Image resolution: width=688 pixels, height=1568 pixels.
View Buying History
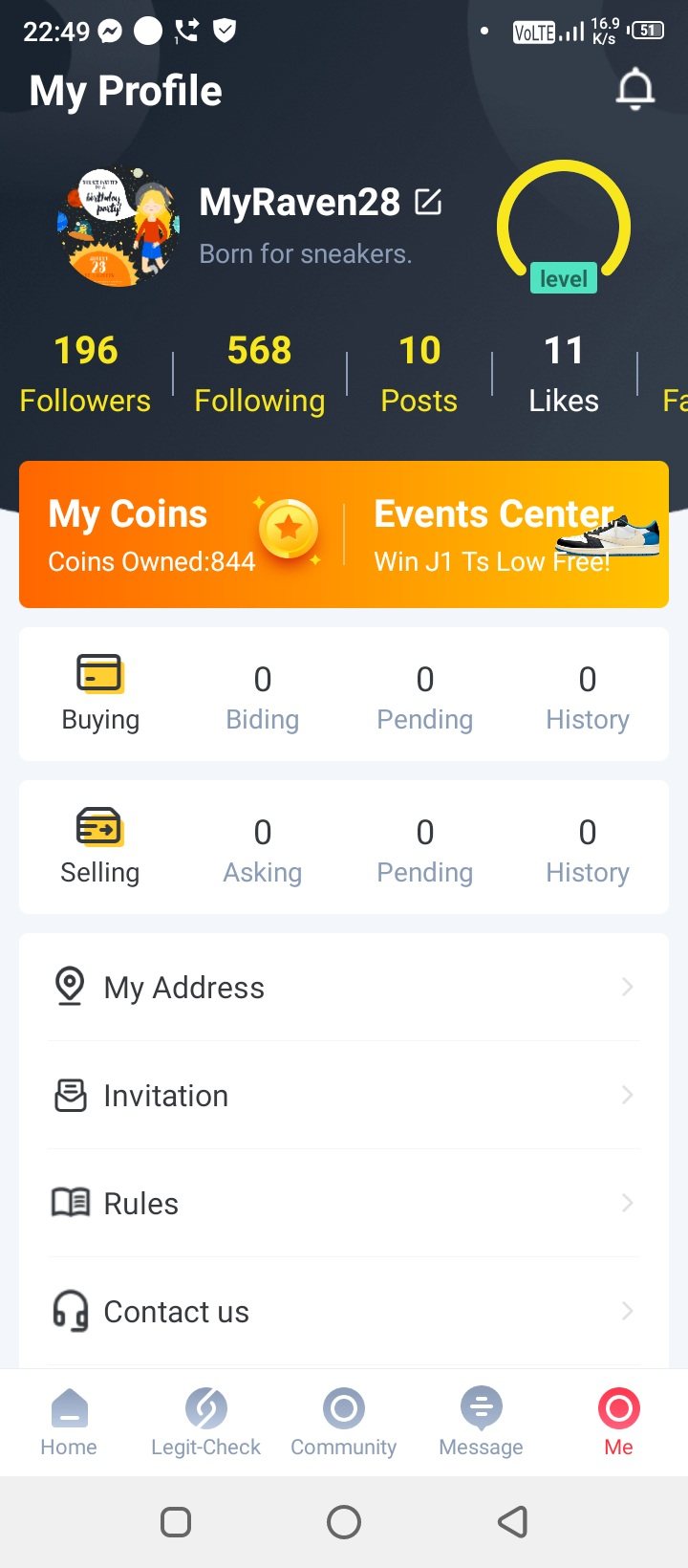pyautogui.click(x=588, y=697)
